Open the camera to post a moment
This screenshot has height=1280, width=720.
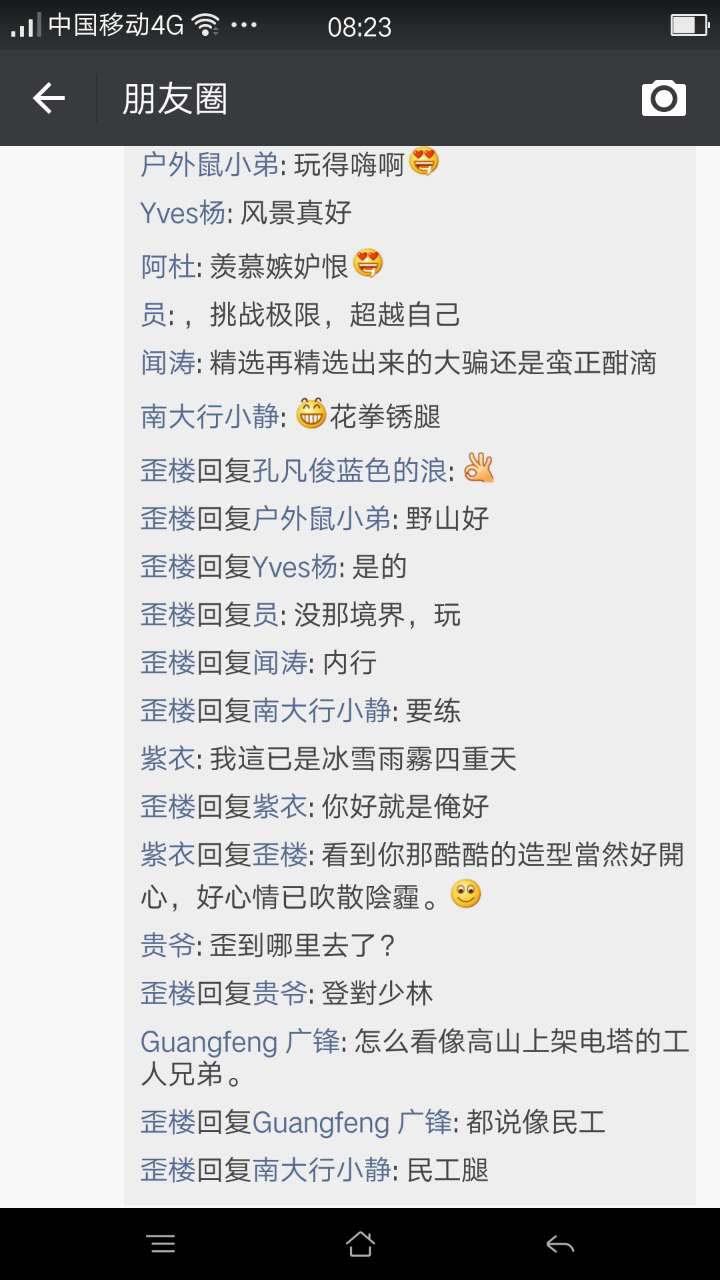663,98
